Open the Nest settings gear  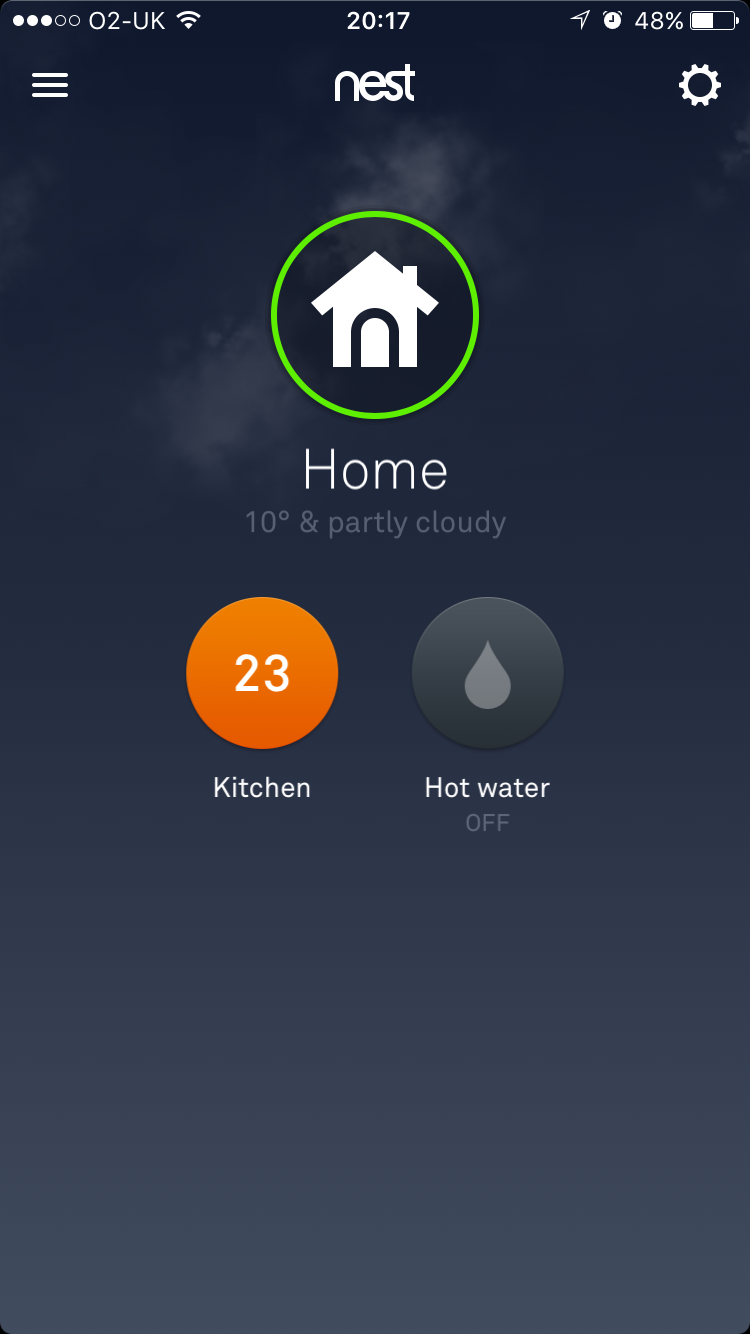coord(700,85)
